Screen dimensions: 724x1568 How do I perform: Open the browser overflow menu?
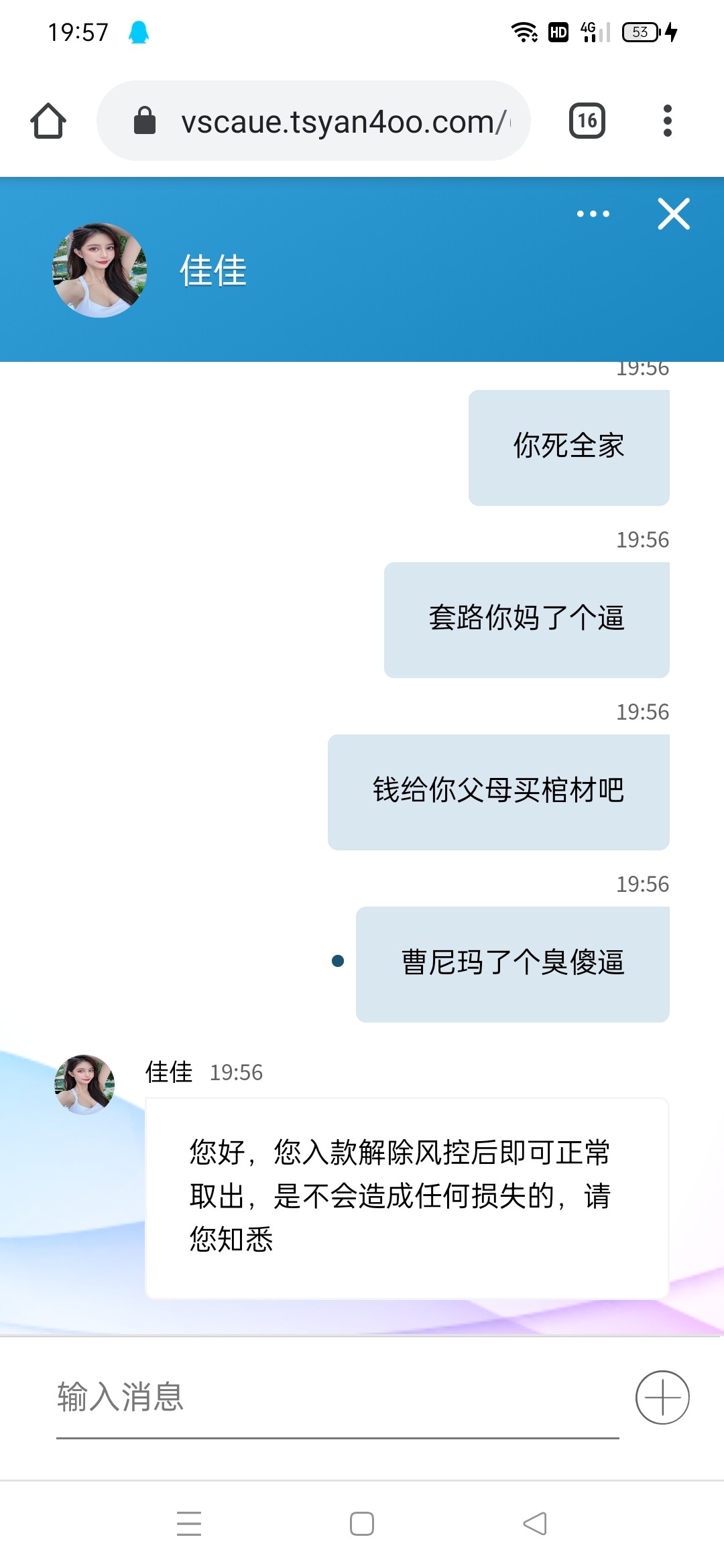coord(666,121)
